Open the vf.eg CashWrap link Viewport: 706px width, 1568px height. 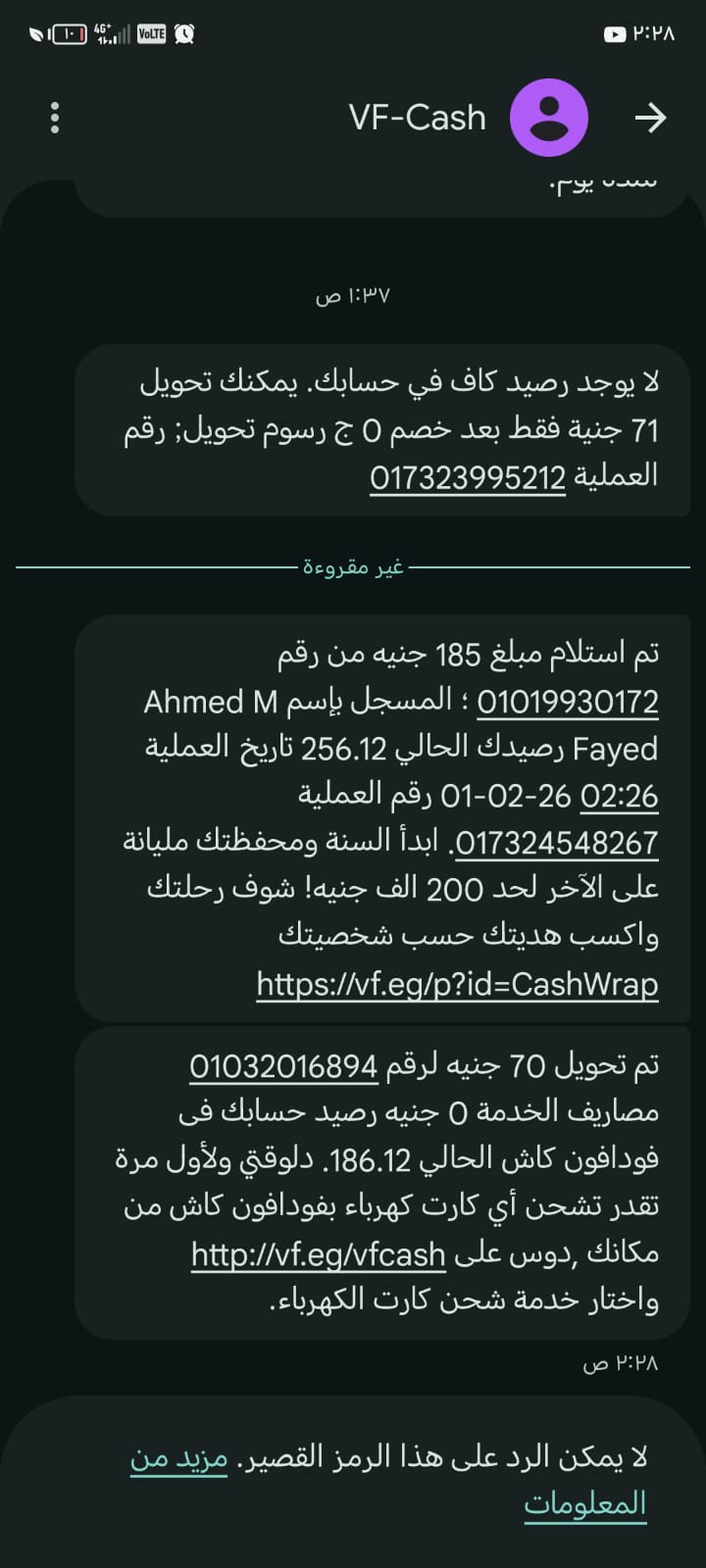point(457,984)
